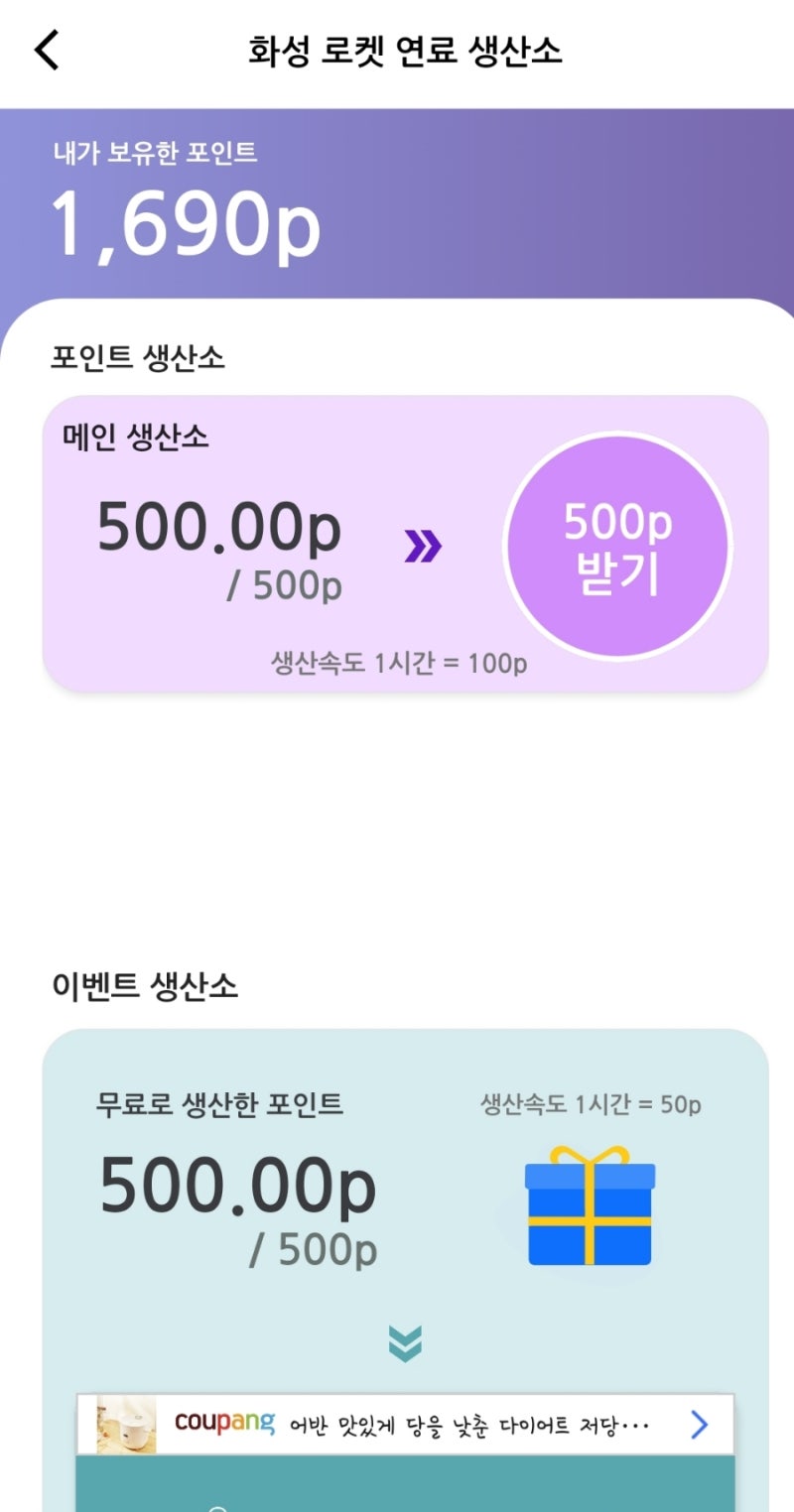Viewport: 794px width, 1512px height.
Task: Tap the 500.00p / 500p progress indicator
Action: [220, 547]
